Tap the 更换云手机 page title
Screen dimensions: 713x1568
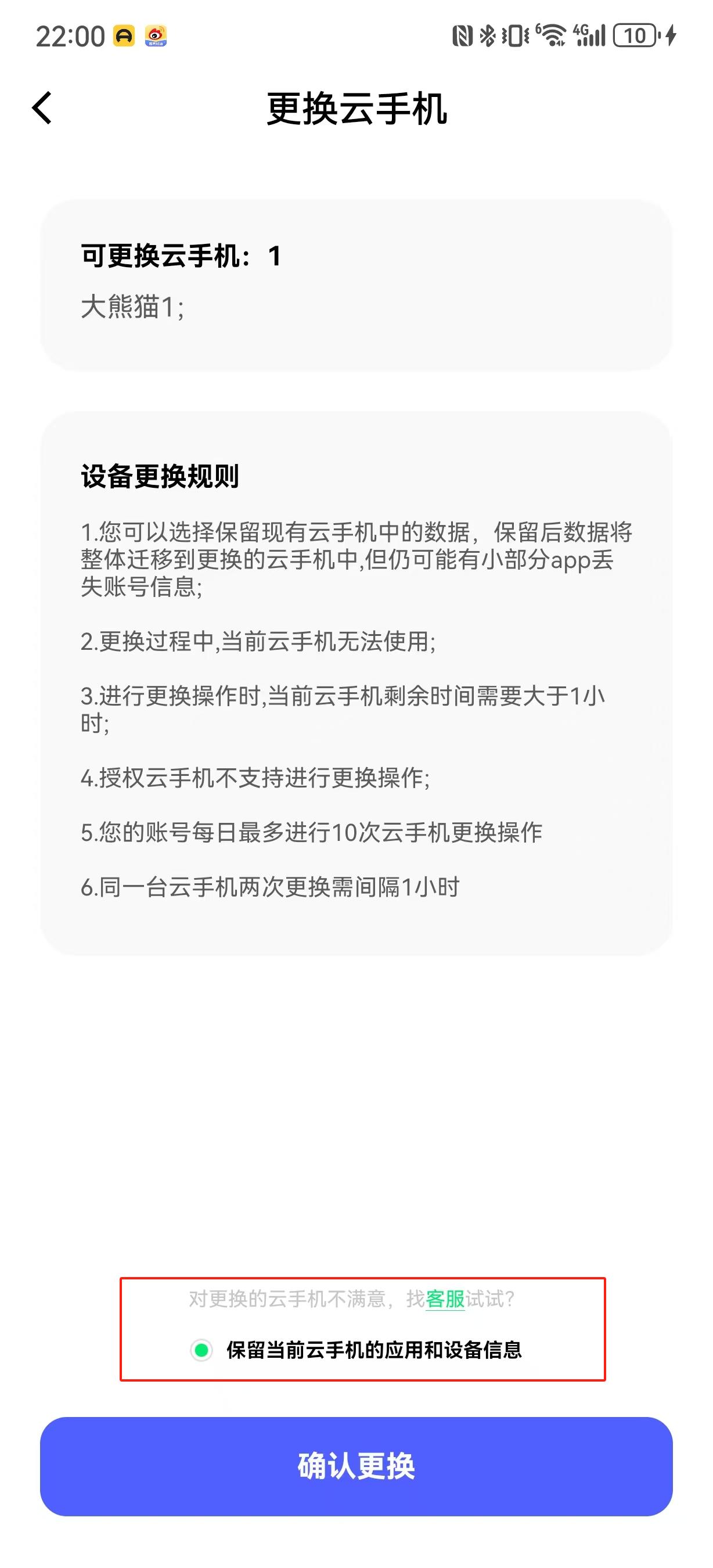(356, 109)
